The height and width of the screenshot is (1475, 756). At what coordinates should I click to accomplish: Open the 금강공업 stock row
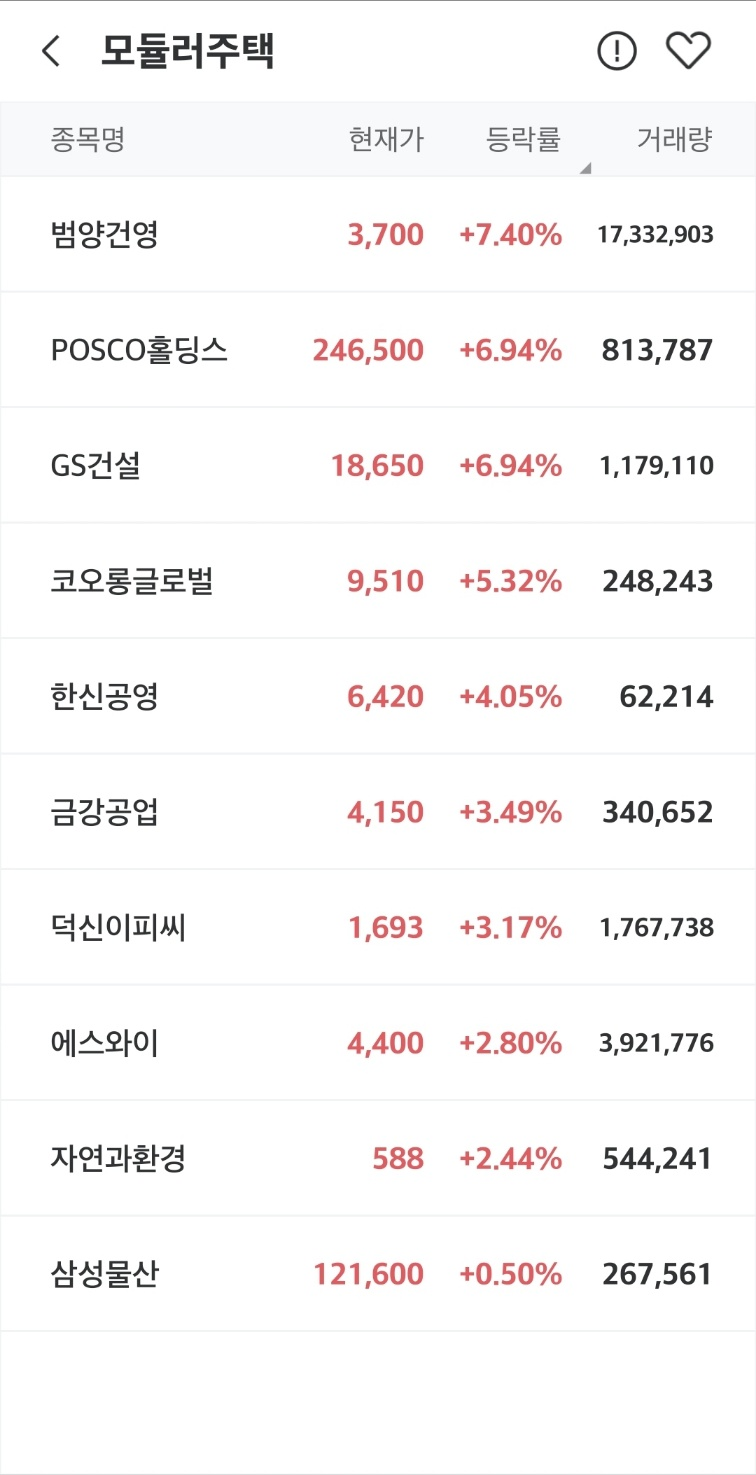coord(378,812)
